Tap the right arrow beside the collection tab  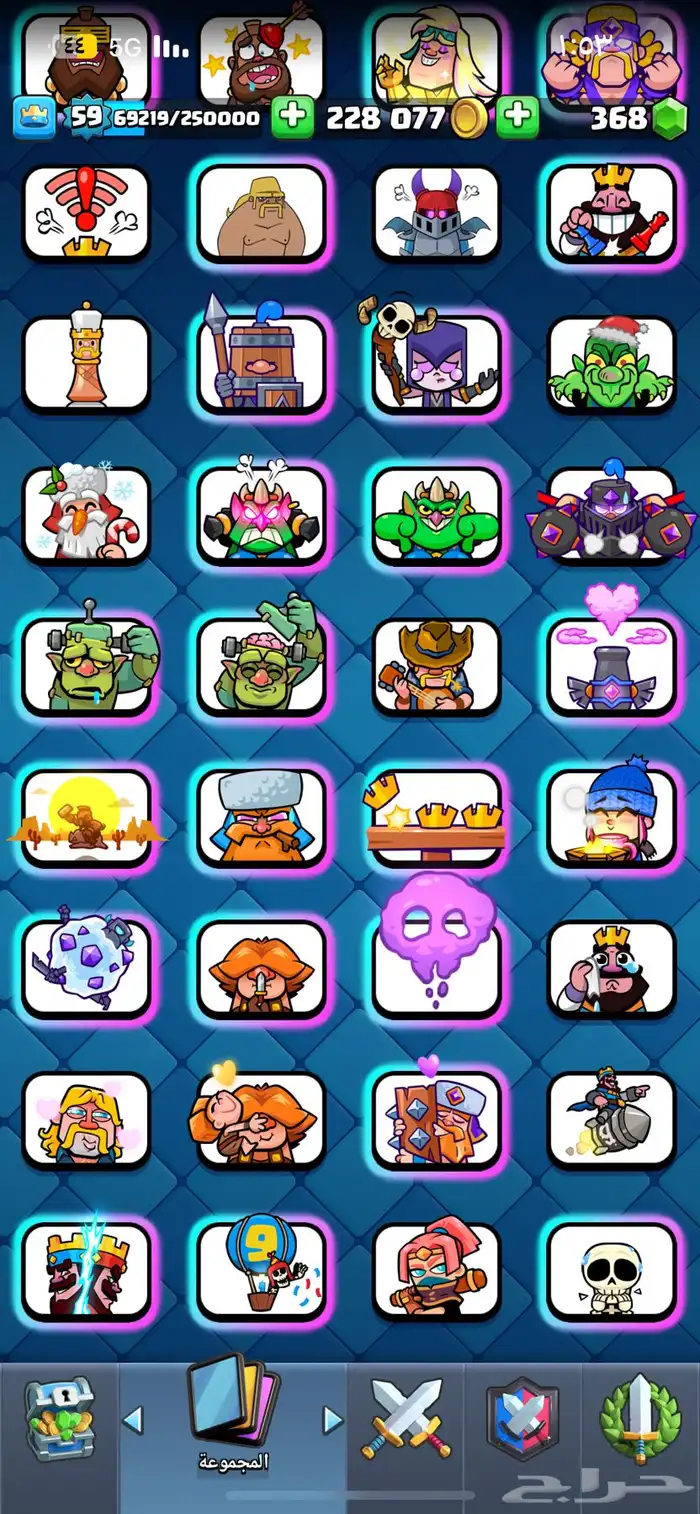click(x=332, y=1419)
